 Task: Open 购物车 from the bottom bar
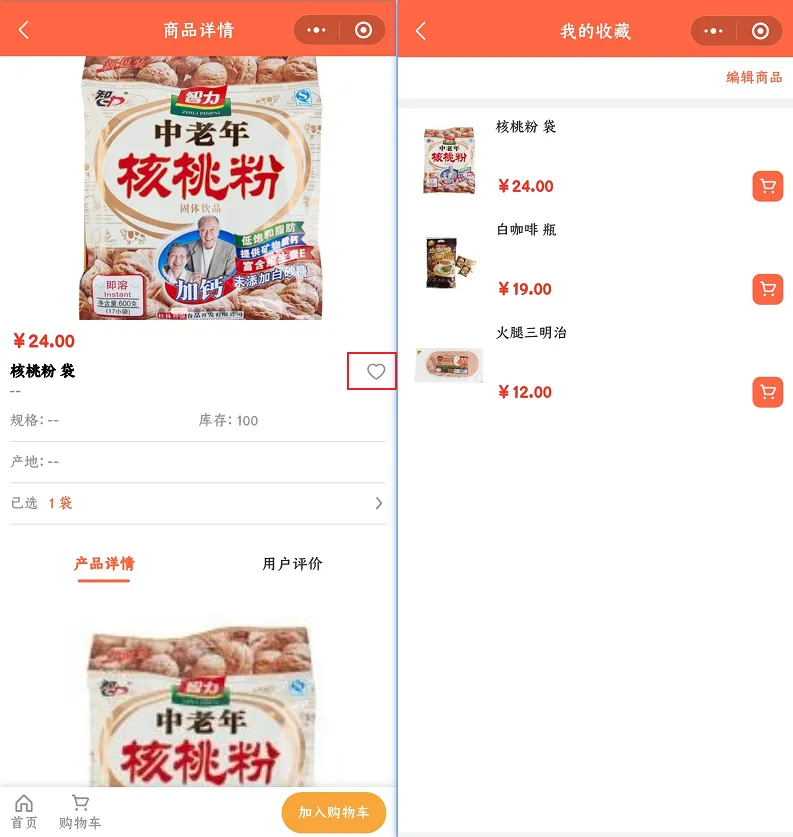pyautogui.click(x=80, y=812)
